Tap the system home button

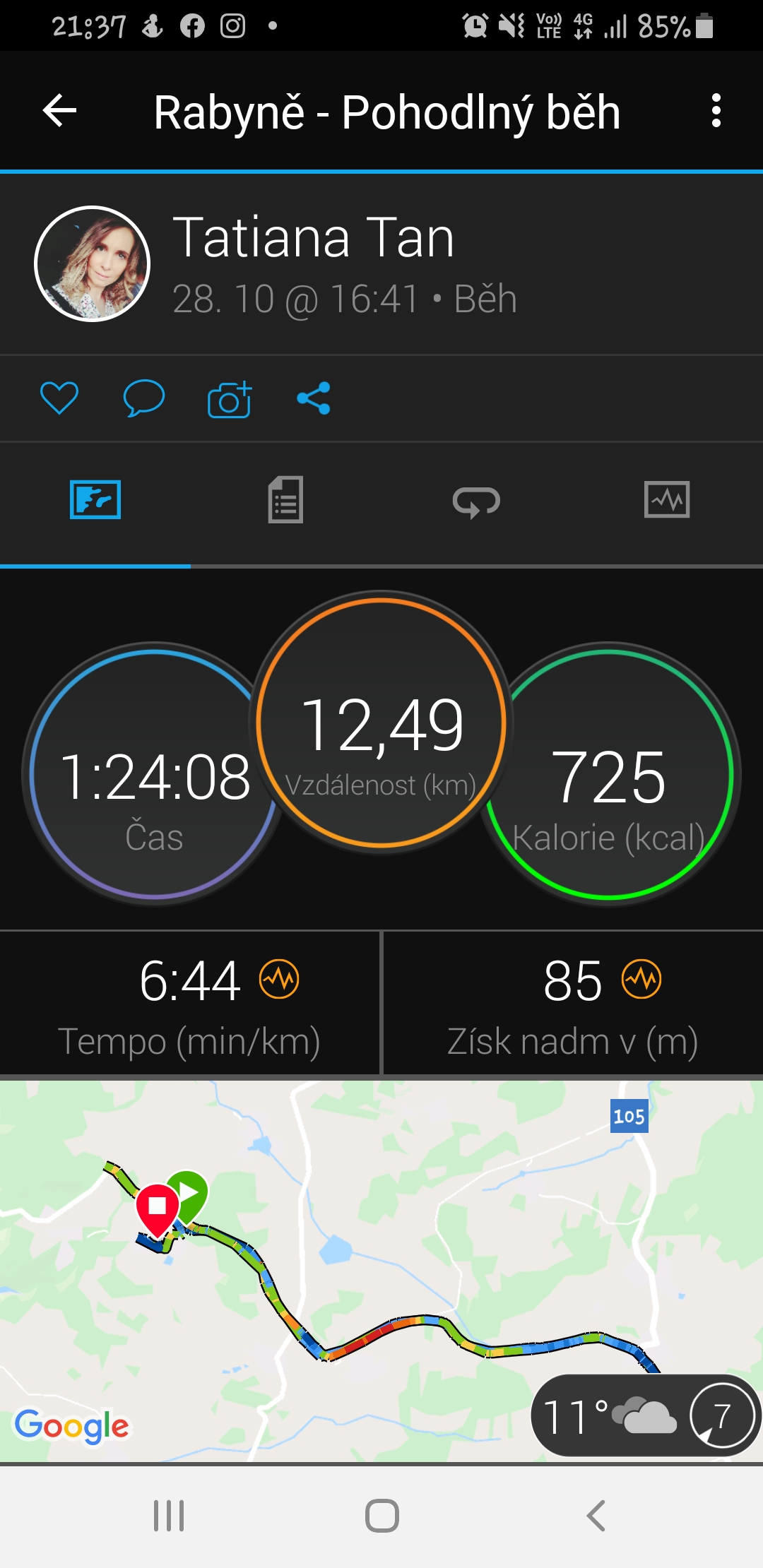(x=382, y=1516)
